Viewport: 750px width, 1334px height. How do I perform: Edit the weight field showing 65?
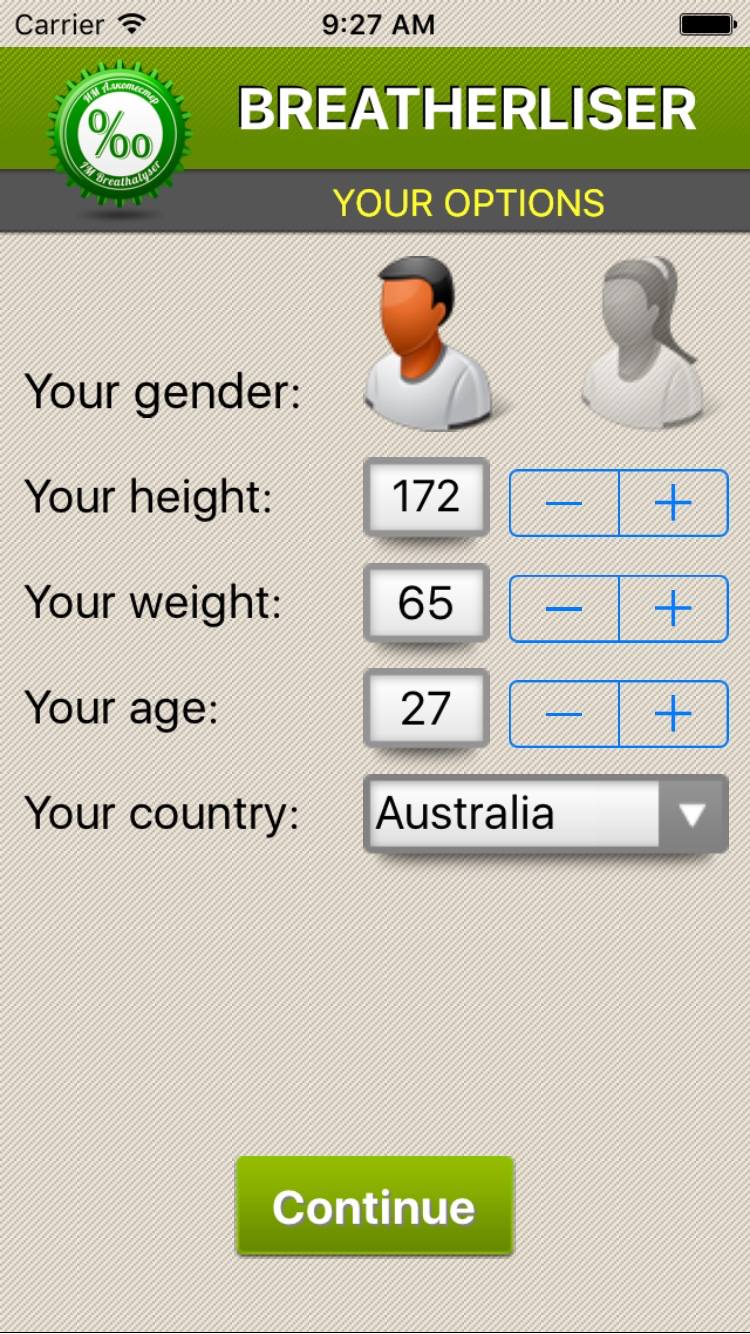tap(426, 603)
